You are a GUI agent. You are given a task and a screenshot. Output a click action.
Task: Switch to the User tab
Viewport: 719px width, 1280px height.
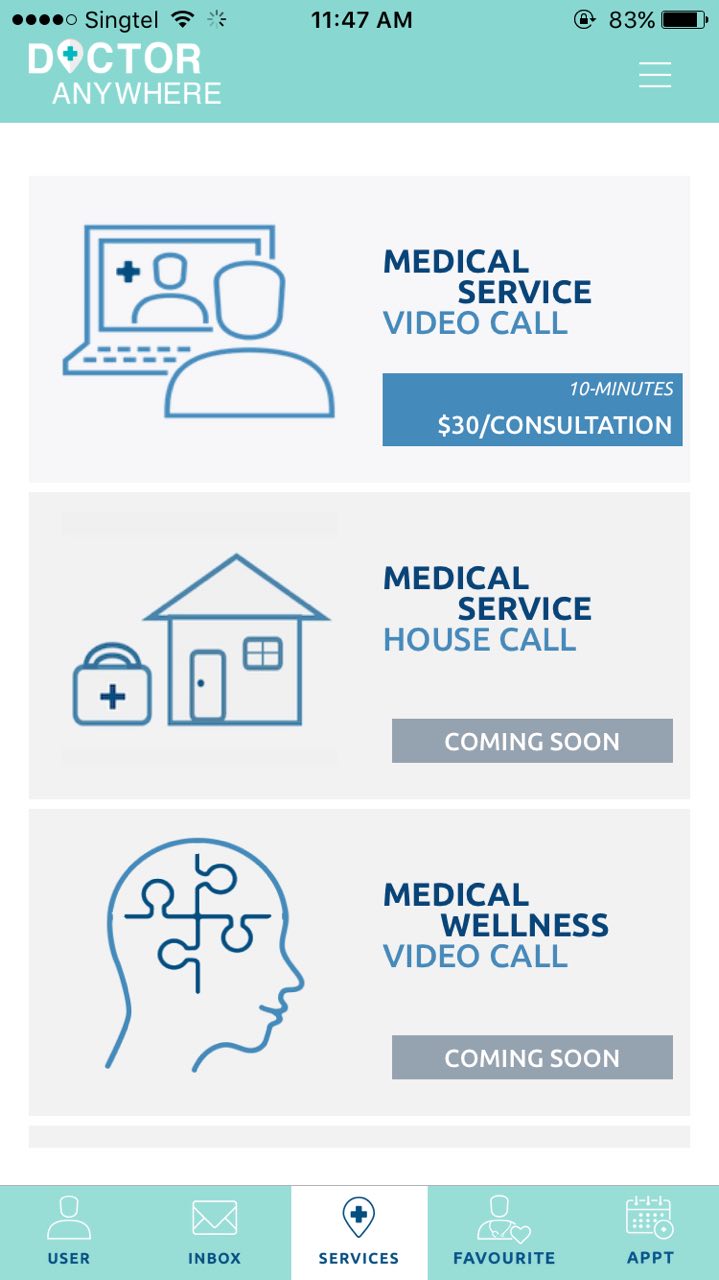tap(69, 1232)
